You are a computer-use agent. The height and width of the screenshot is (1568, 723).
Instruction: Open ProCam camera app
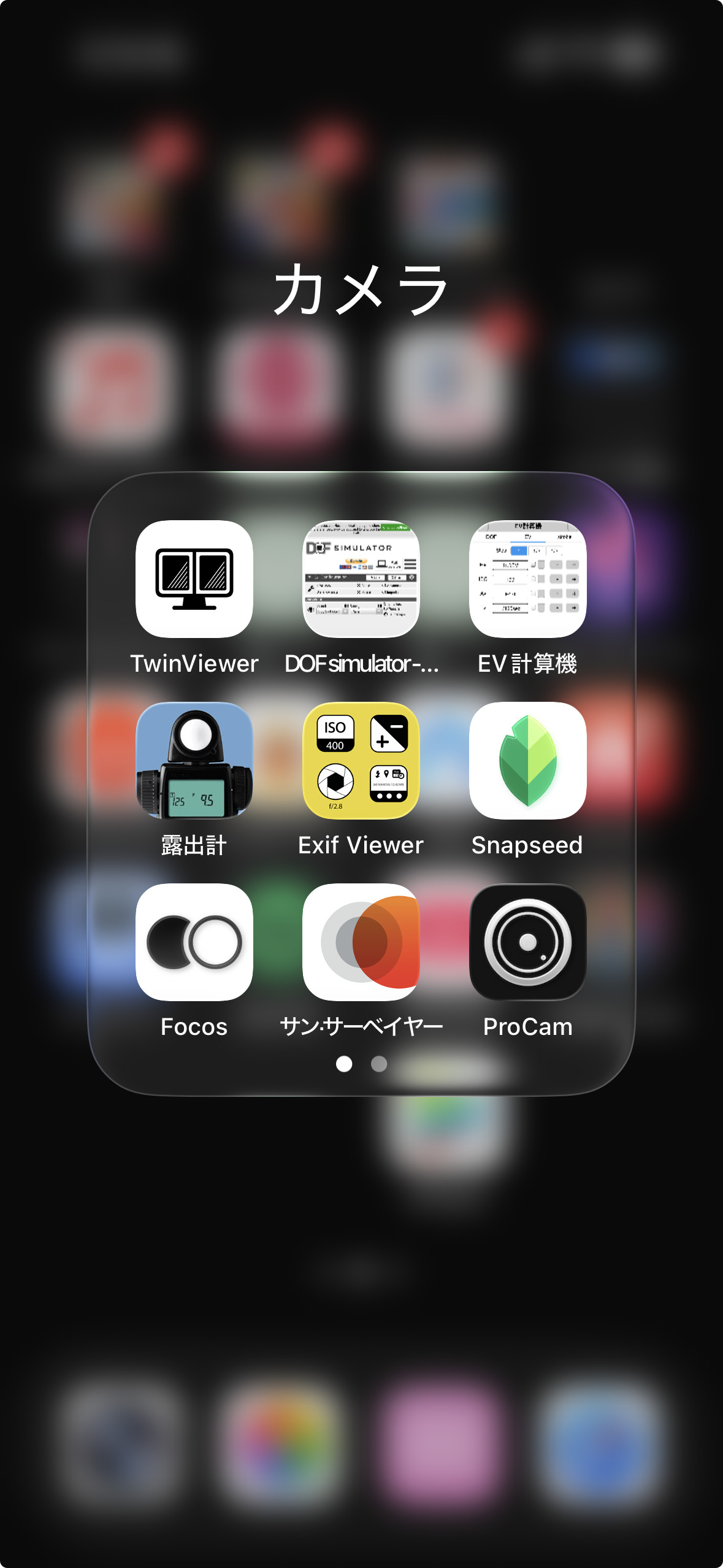click(x=527, y=942)
